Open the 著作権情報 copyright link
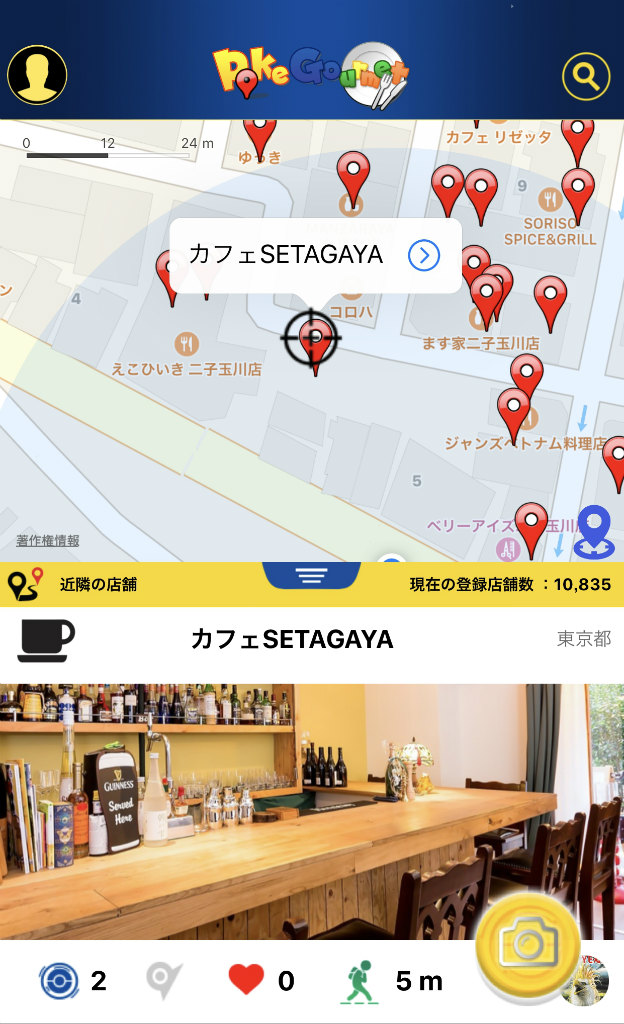This screenshot has width=624, height=1024. 48,541
